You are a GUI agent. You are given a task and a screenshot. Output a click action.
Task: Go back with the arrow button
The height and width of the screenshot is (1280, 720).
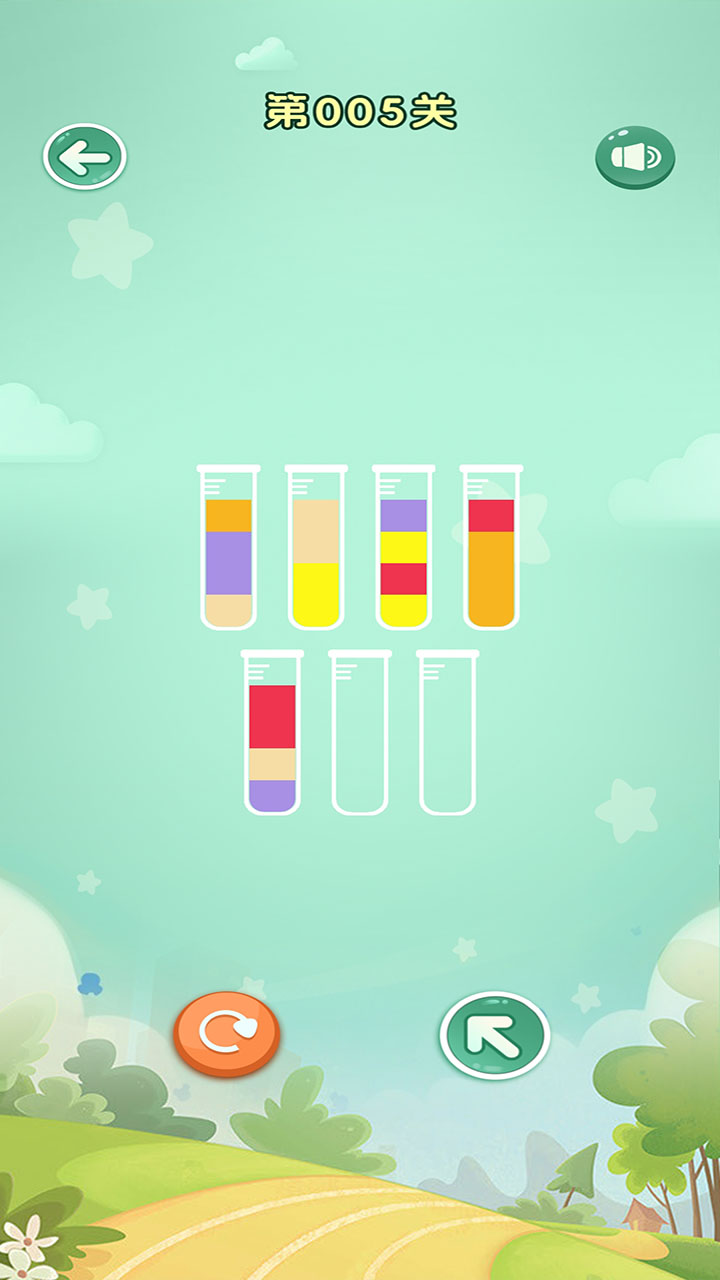click(x=84, y=157)
